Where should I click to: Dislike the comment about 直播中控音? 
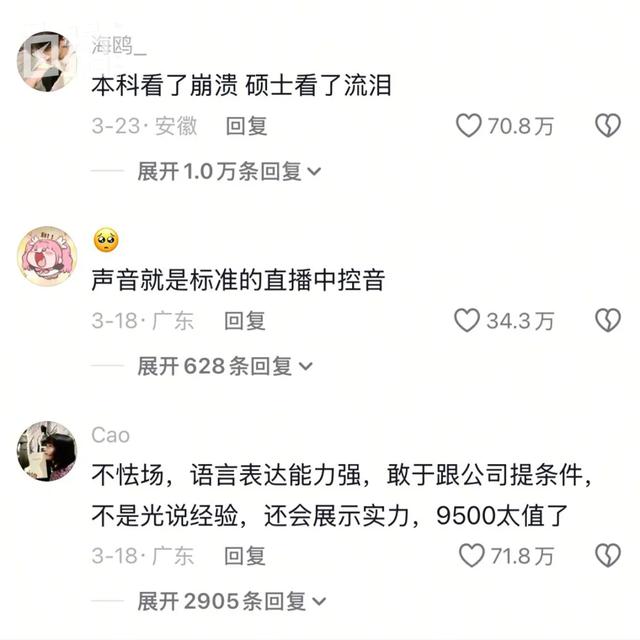(607, 321)
